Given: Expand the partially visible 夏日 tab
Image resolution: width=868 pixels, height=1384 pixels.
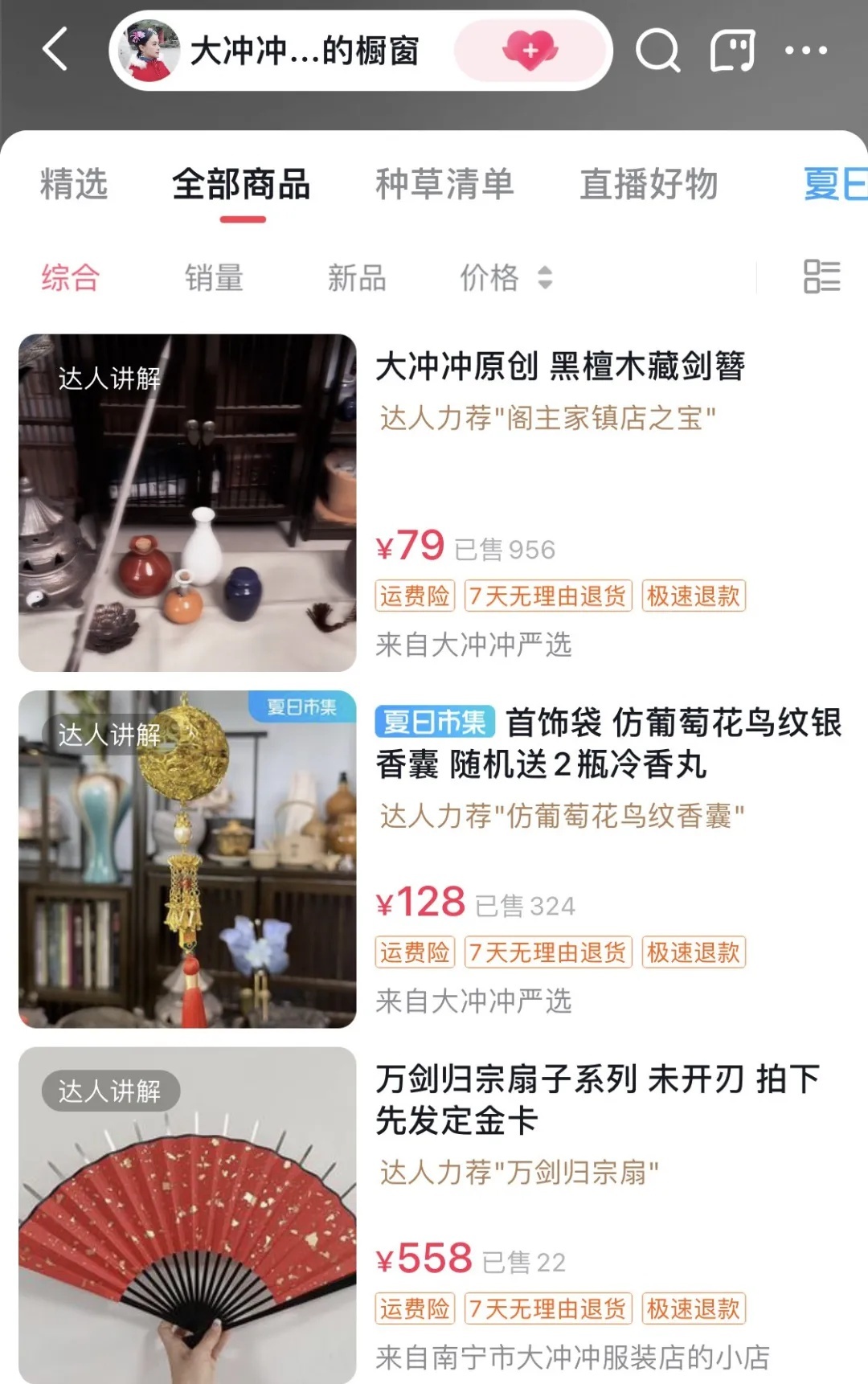Looking at the screenshot, I should [x=833, y=184].
